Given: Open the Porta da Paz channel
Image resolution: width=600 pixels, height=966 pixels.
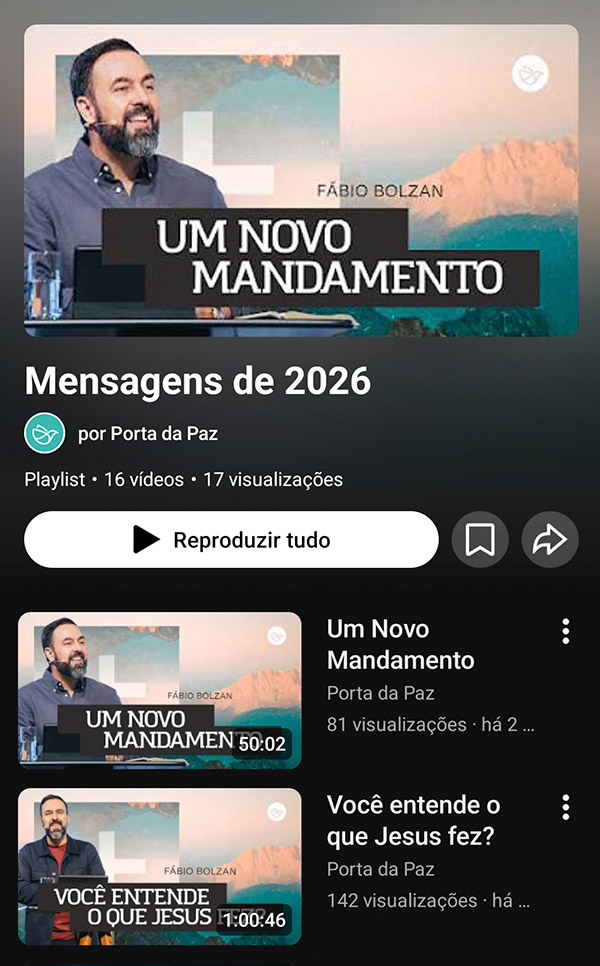Looking at the screenshot, I should (147, 434).
